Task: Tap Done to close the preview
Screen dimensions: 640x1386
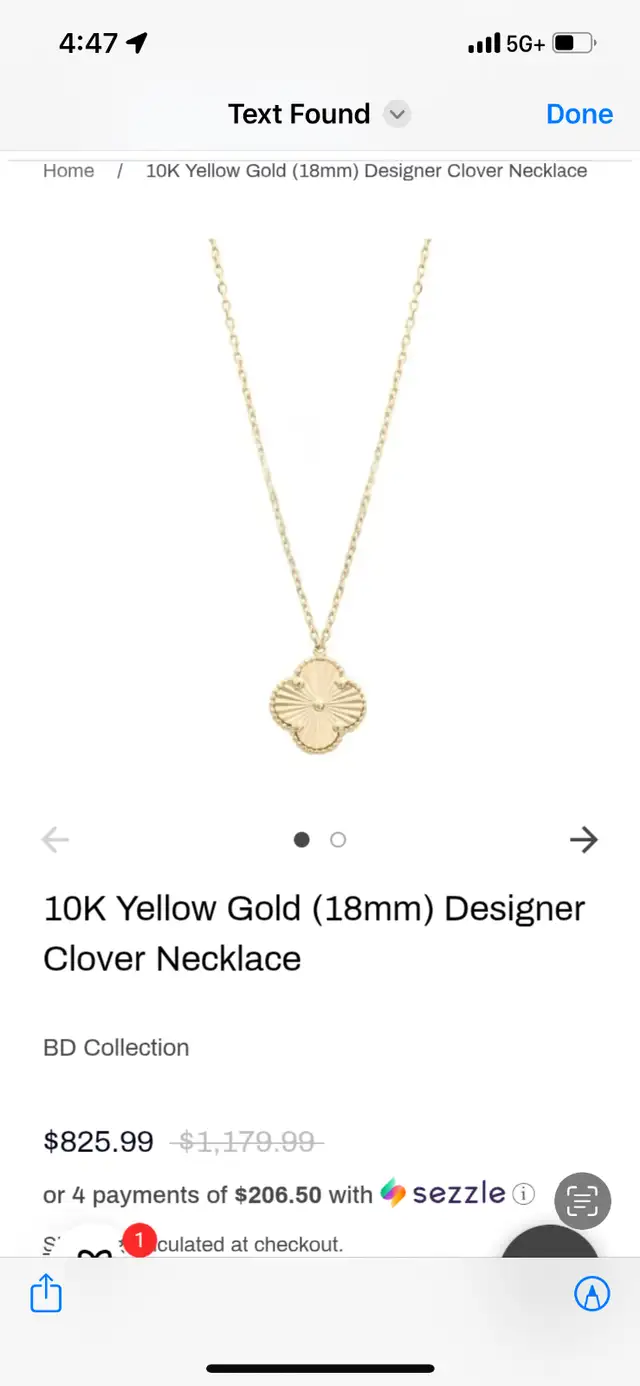Action: (x=579, y=114)
